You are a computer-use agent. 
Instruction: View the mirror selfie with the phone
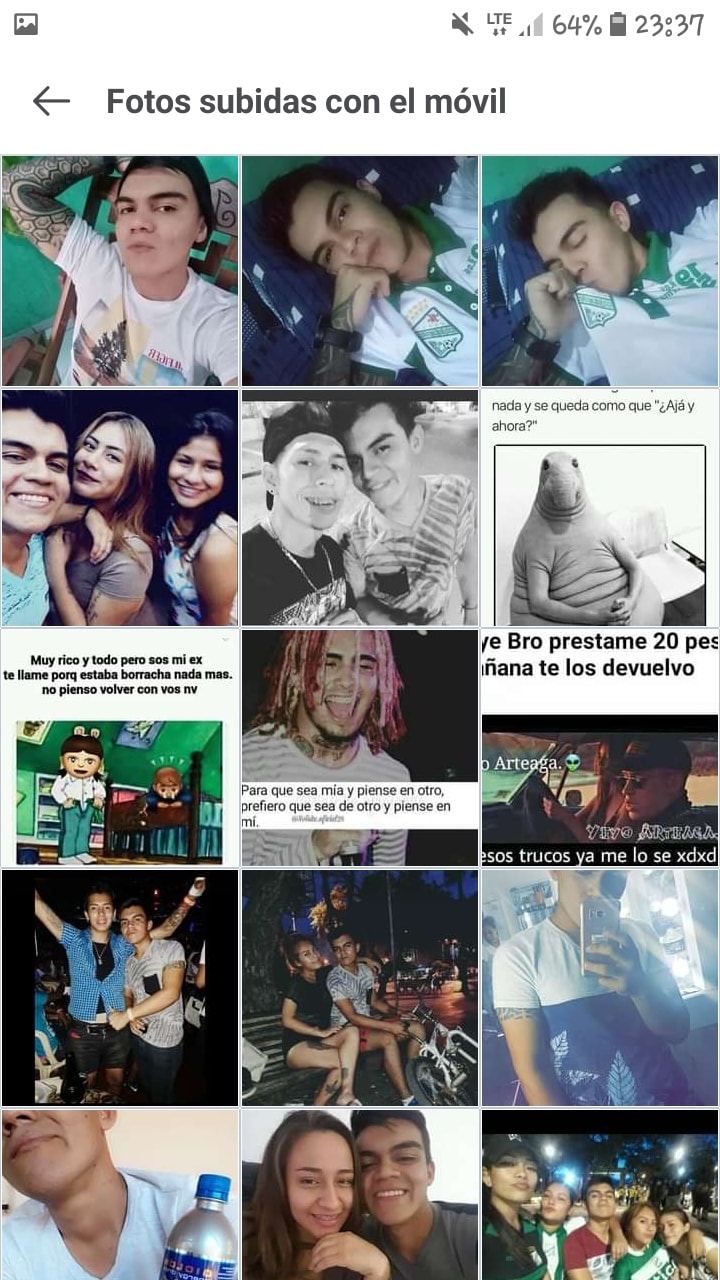pyautogui.click(x=600, y=988)
